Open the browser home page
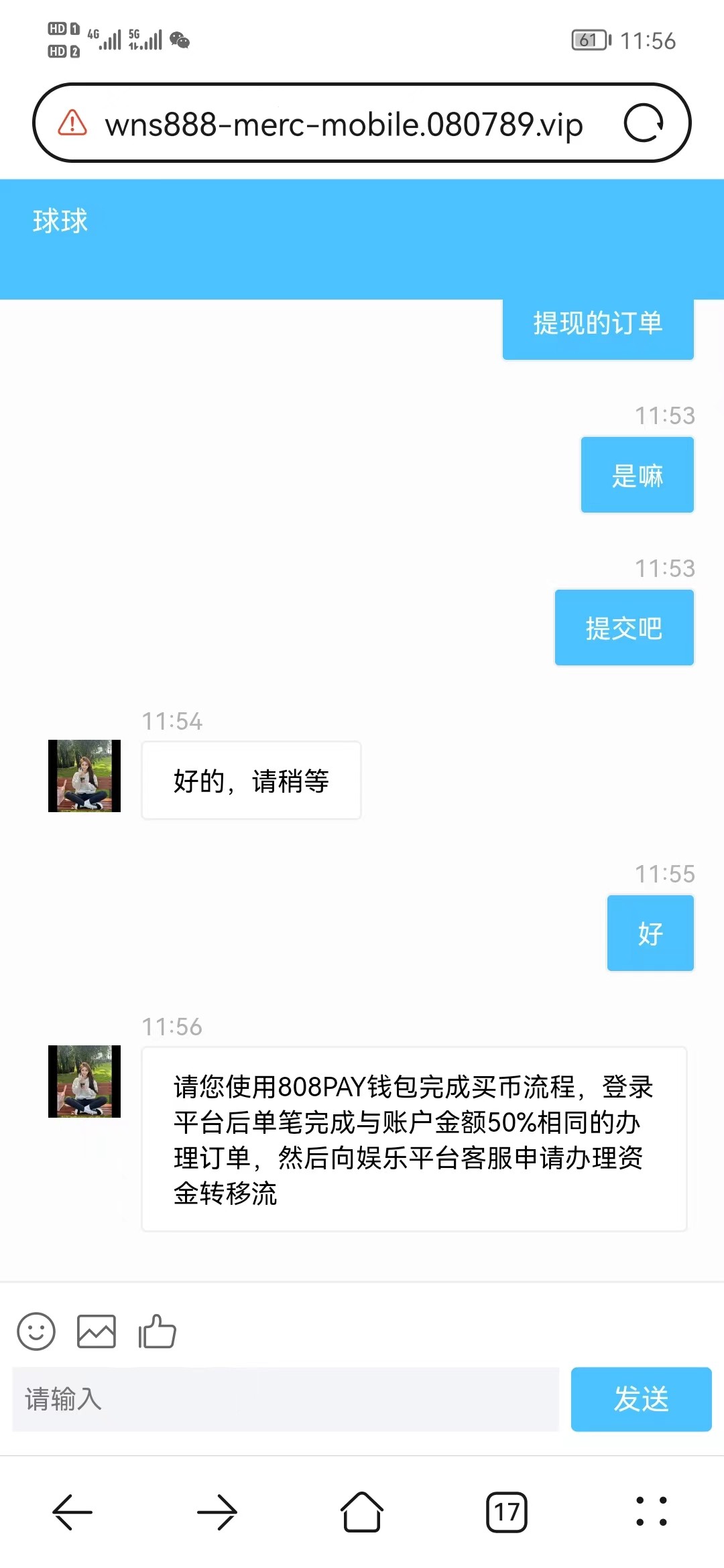This screenshot has height=1568, width=724. 362,1512
